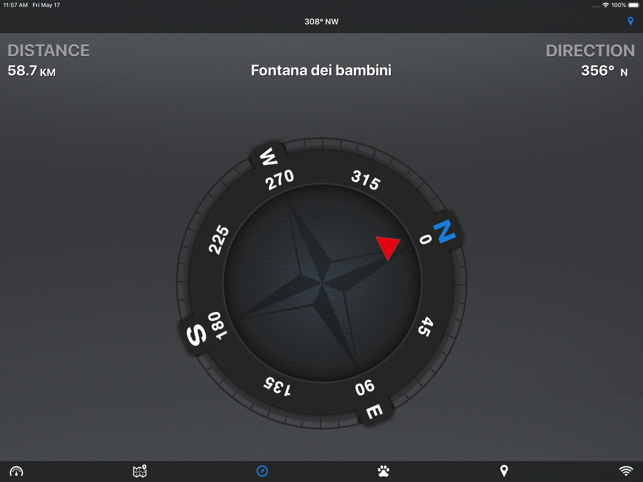Switch to the location pin waypoints tab
643x482 pixels.
click(504, 471)
